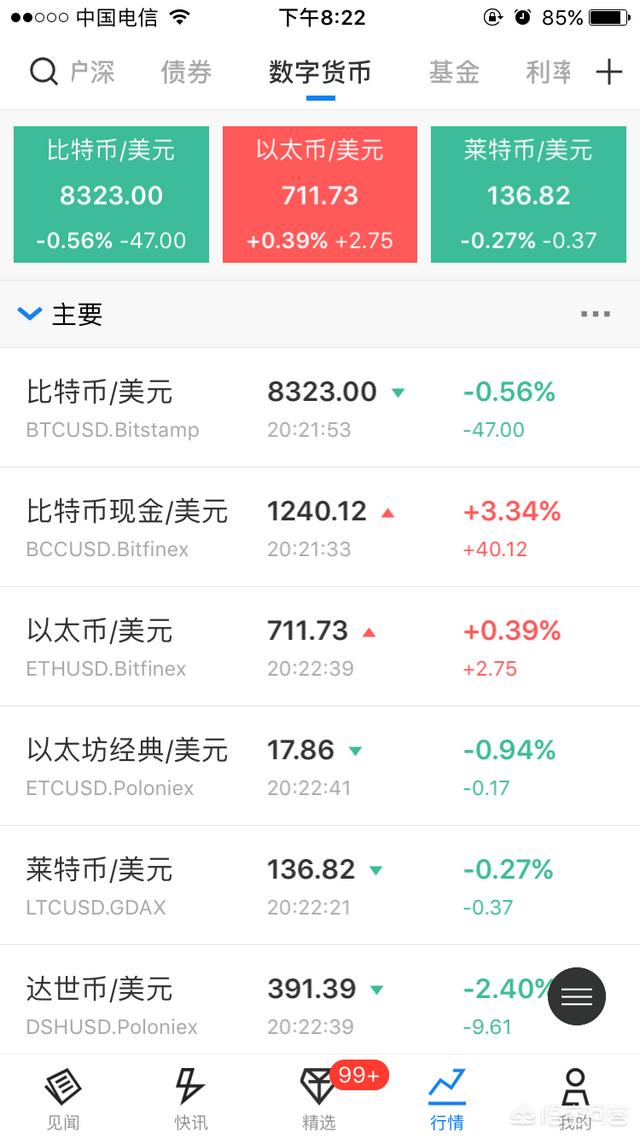Open the 莱特币/美元 summary card
This screenshot has height=1138, width=640.
click(x=528, y=195)
